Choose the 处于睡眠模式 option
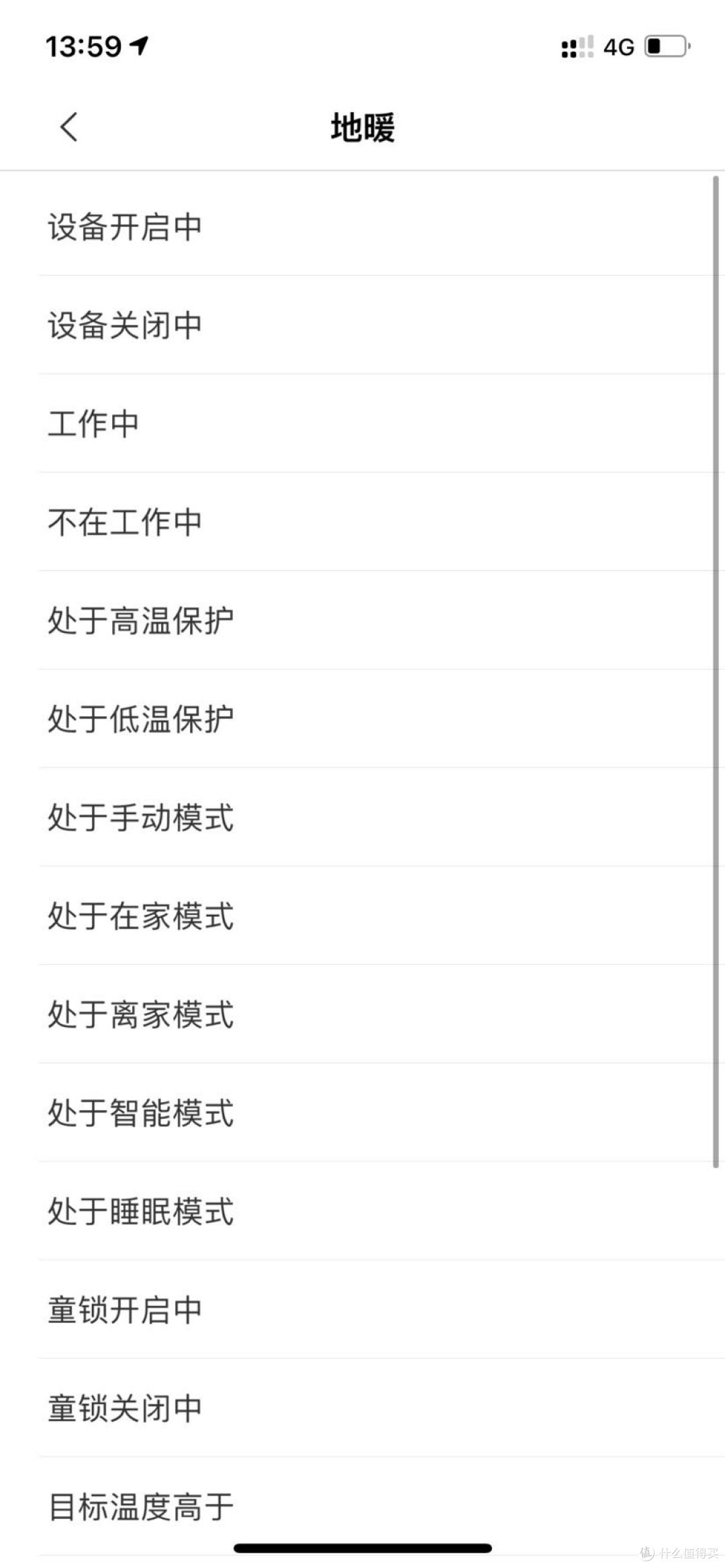Viewport: 725px width, 1568px height. pos(141,1212)
